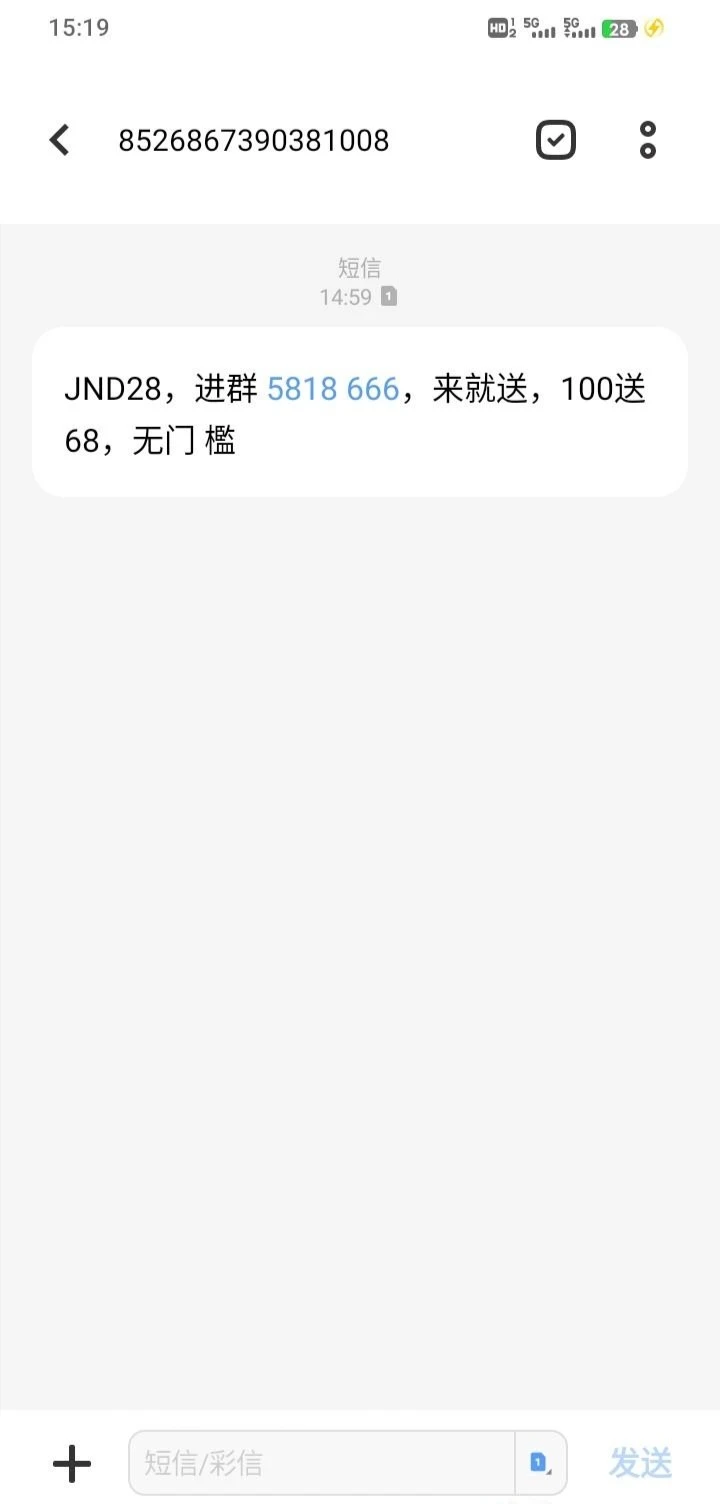
Task: Open the 5818 666 link in the message
Action: click(332, 389)
